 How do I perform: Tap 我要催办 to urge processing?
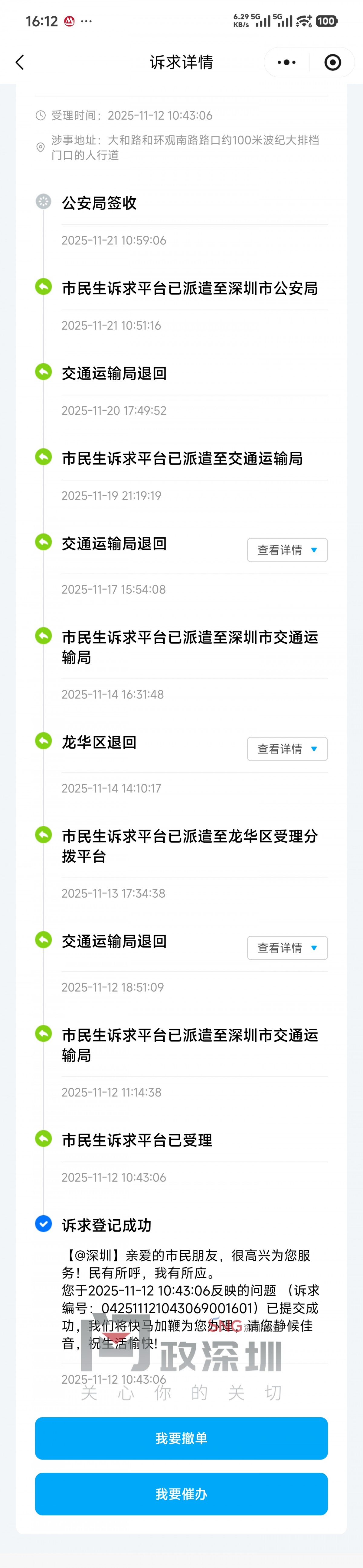(181, 1494)
